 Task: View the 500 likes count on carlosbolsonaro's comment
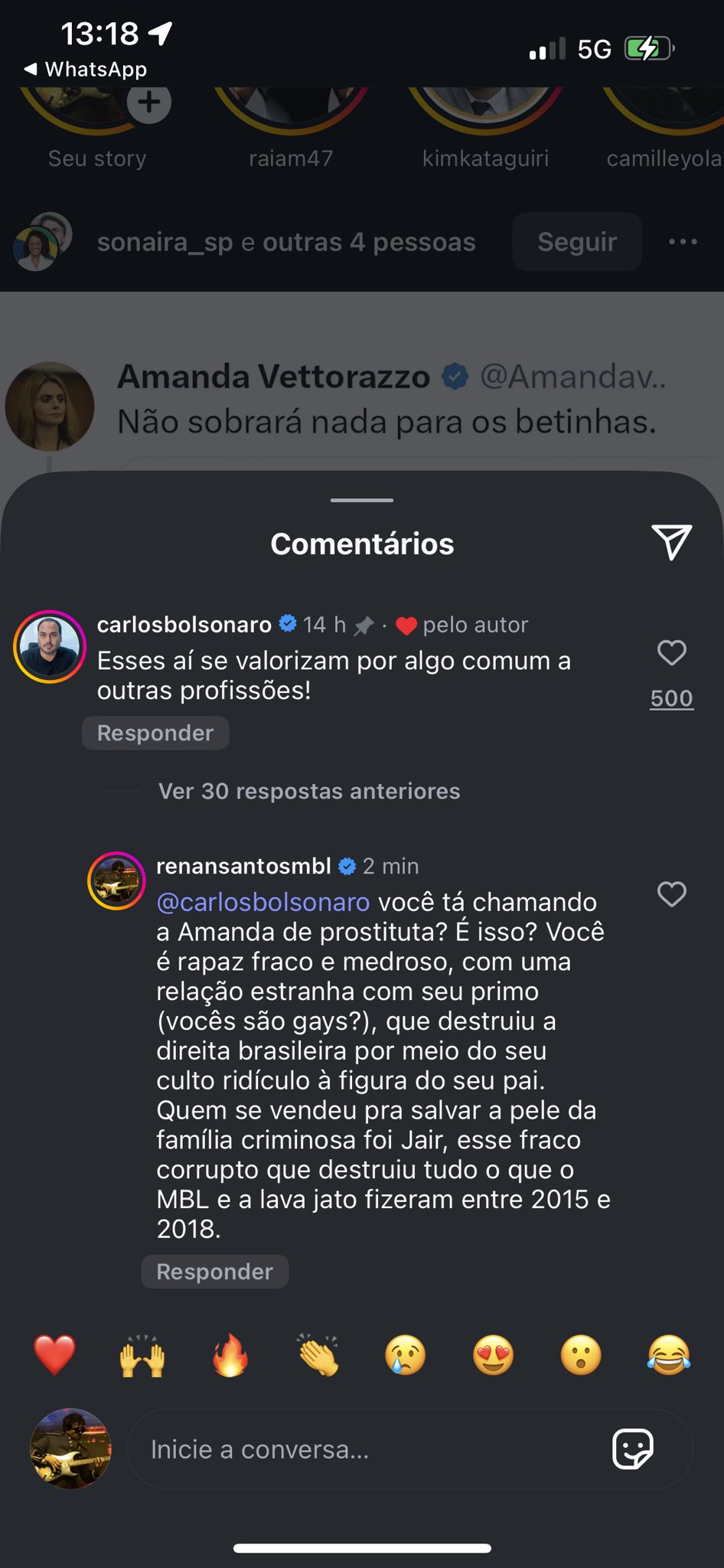pos(671,698)
